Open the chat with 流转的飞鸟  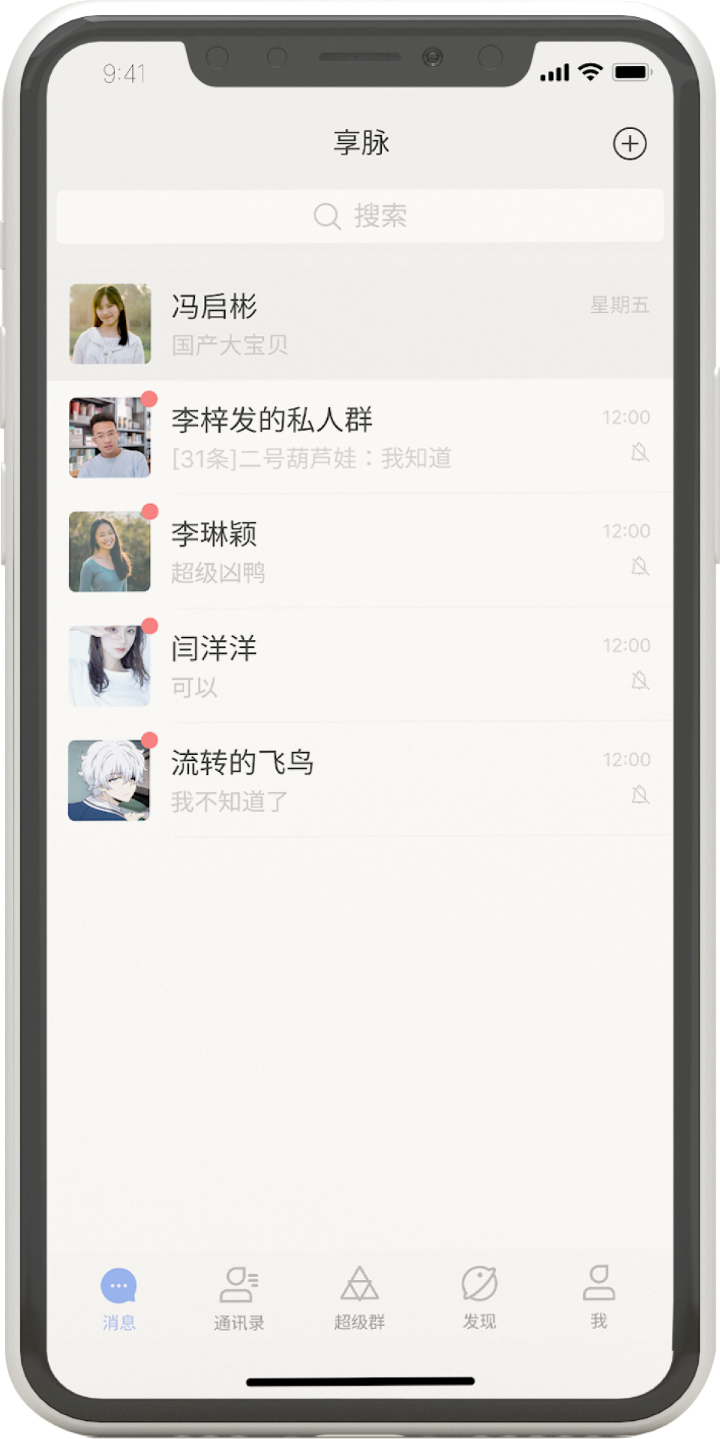pyautogui.click(x=360, y=780)
